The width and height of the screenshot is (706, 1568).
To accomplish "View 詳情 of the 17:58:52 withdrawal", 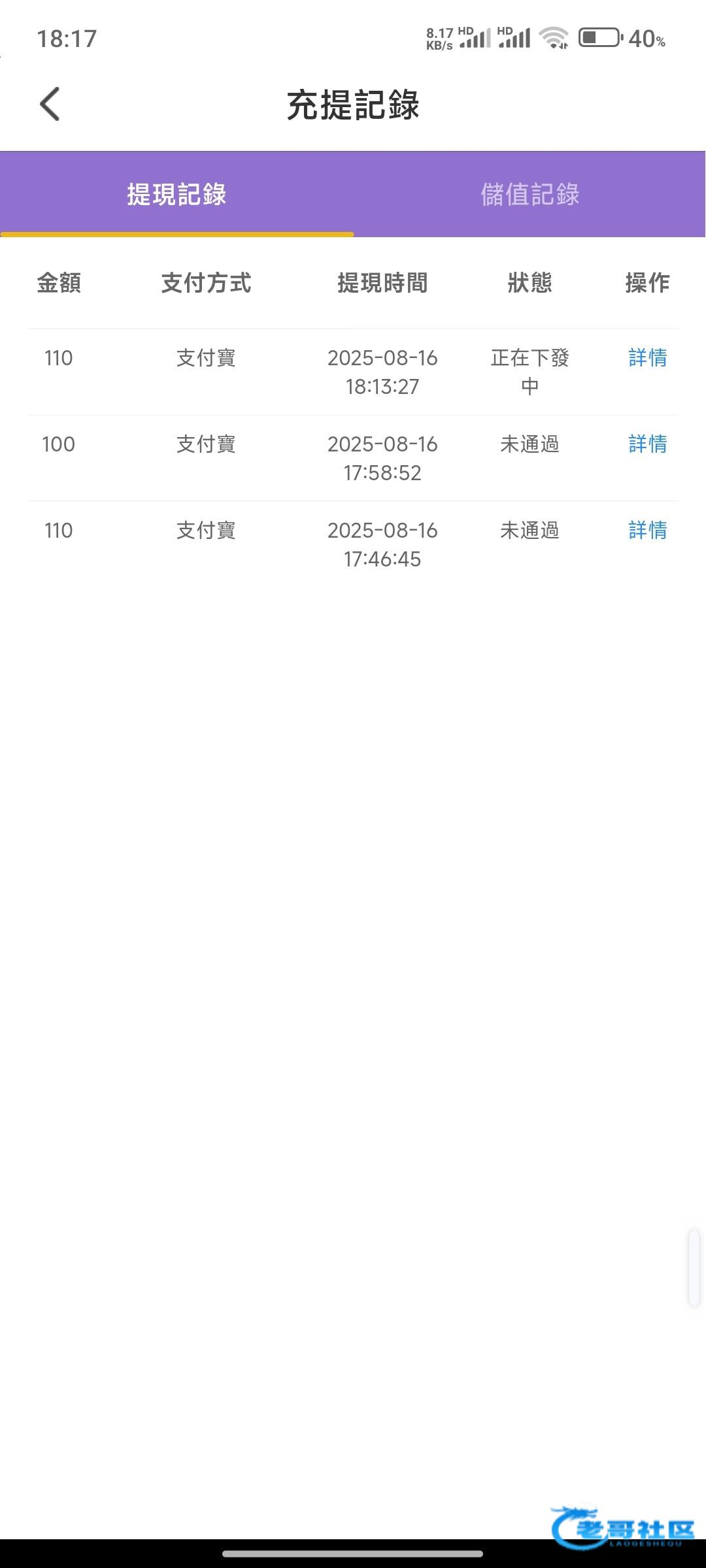I will click(x=648, y=444).
